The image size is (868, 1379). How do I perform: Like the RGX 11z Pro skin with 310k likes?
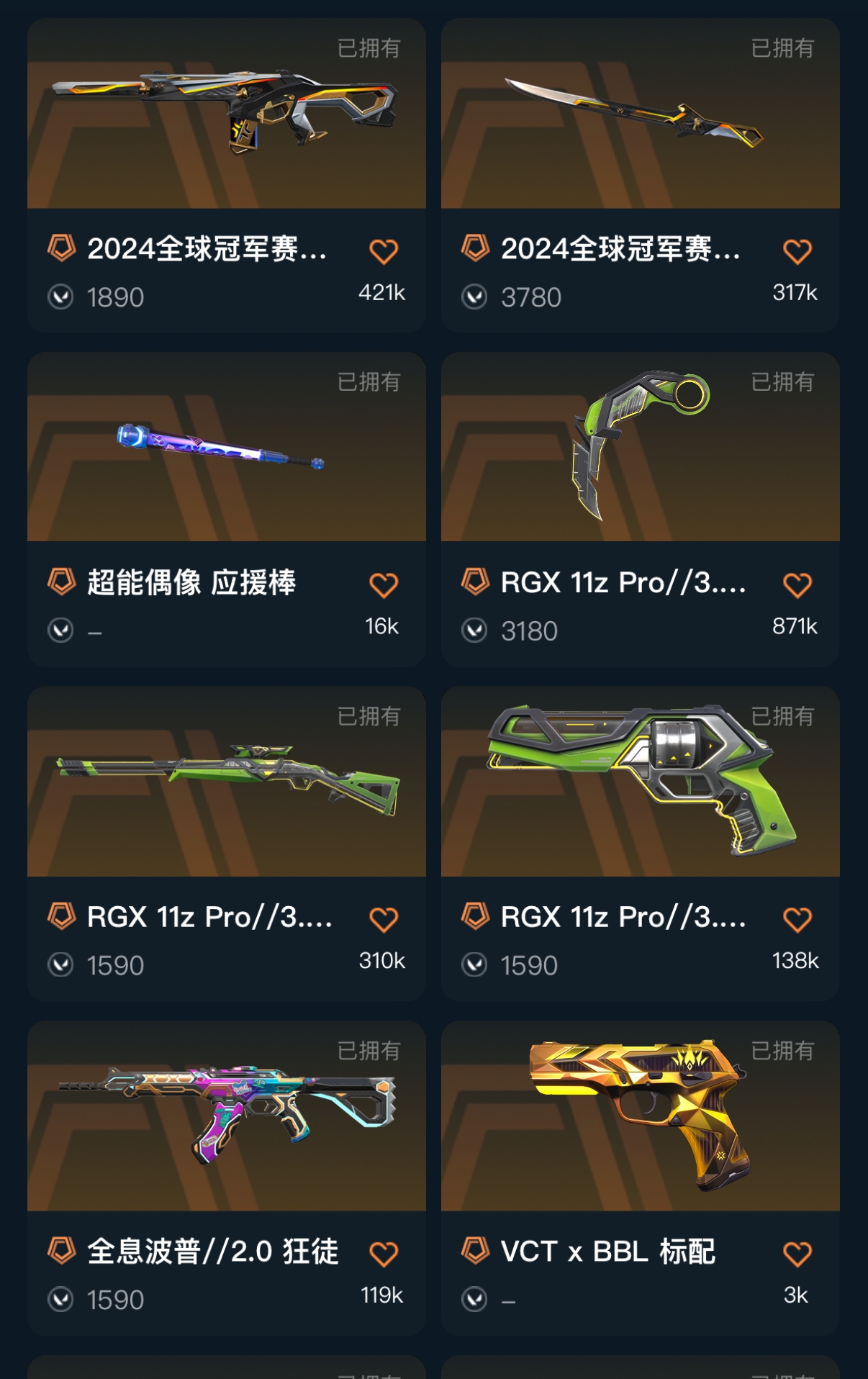coord(383,920)
